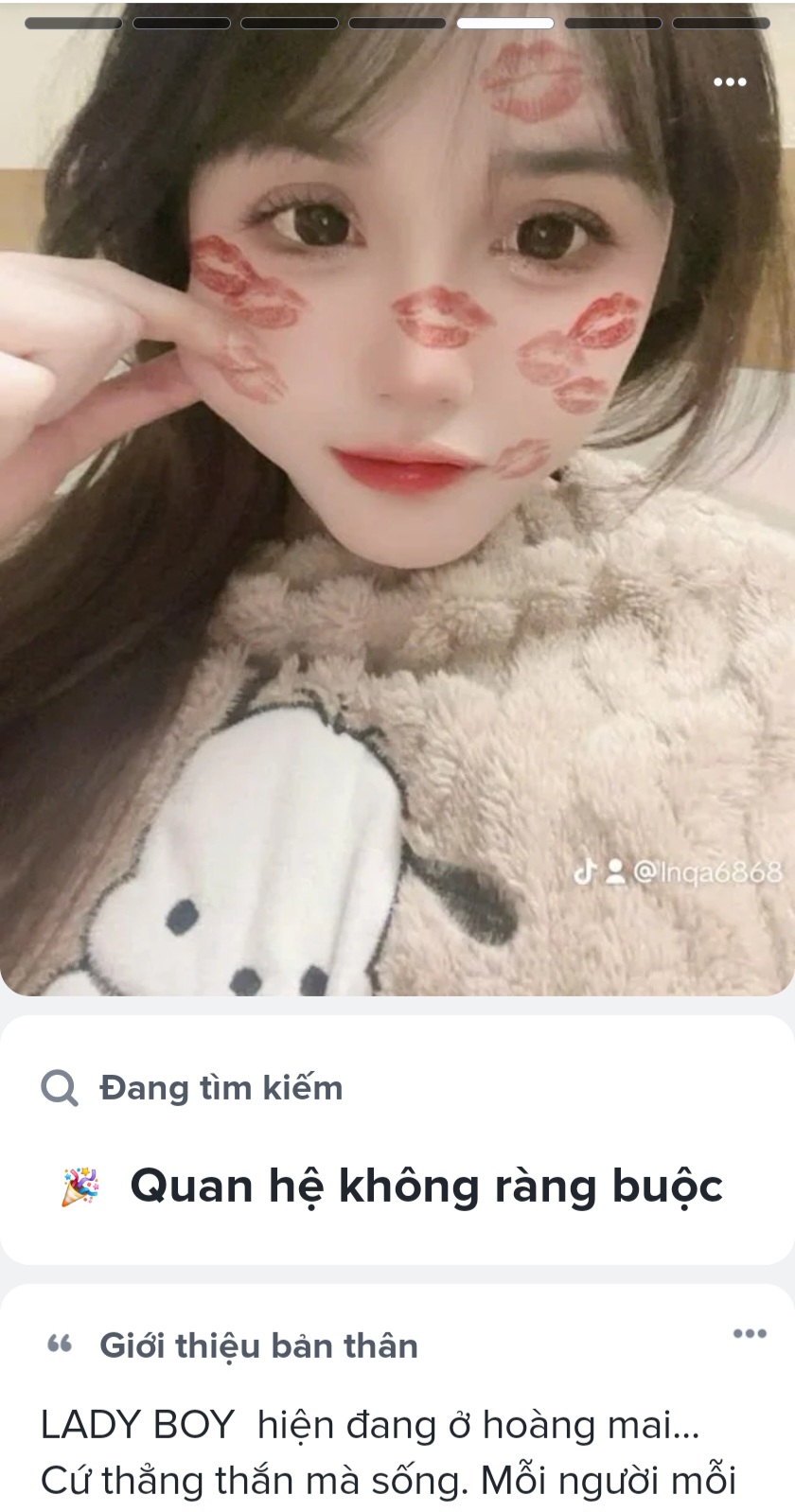Jump to the last photo indicator segment
This screenshot has height=1512, width=795.
click(x=721, y=23)
